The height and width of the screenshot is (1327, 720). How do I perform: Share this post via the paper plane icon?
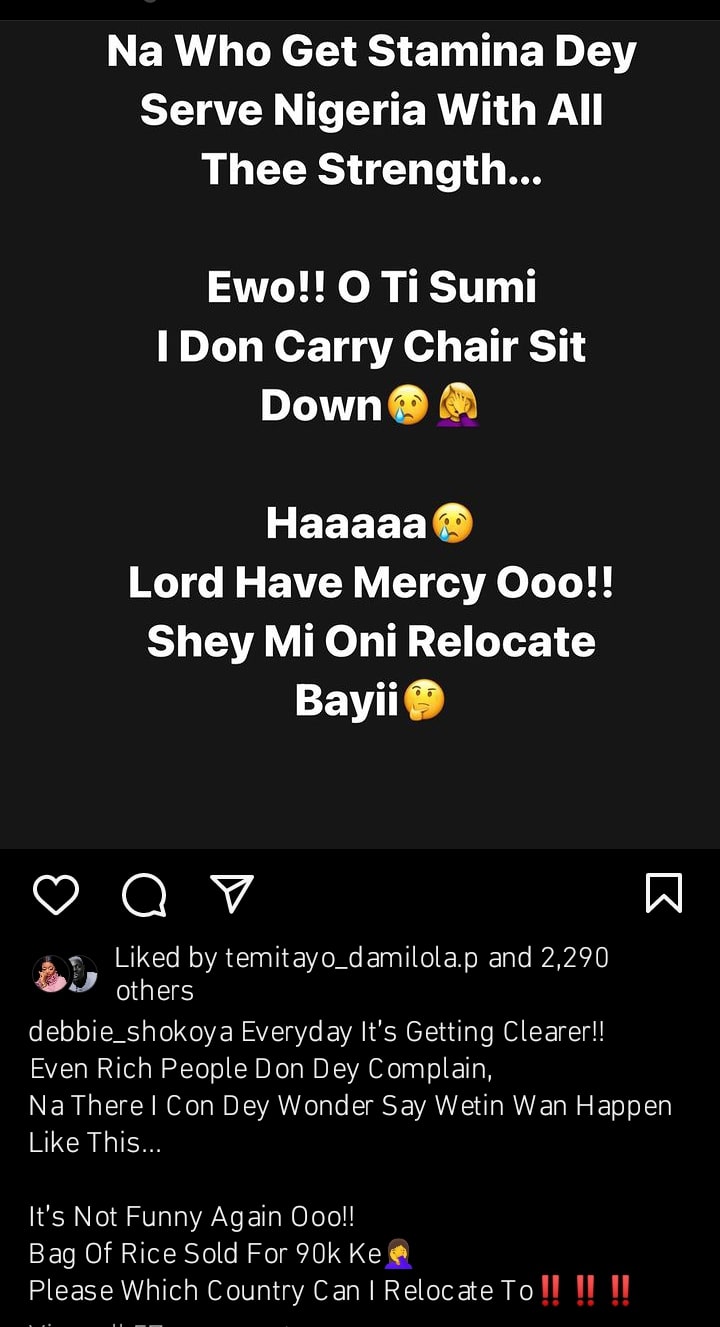tap(232, 893)
